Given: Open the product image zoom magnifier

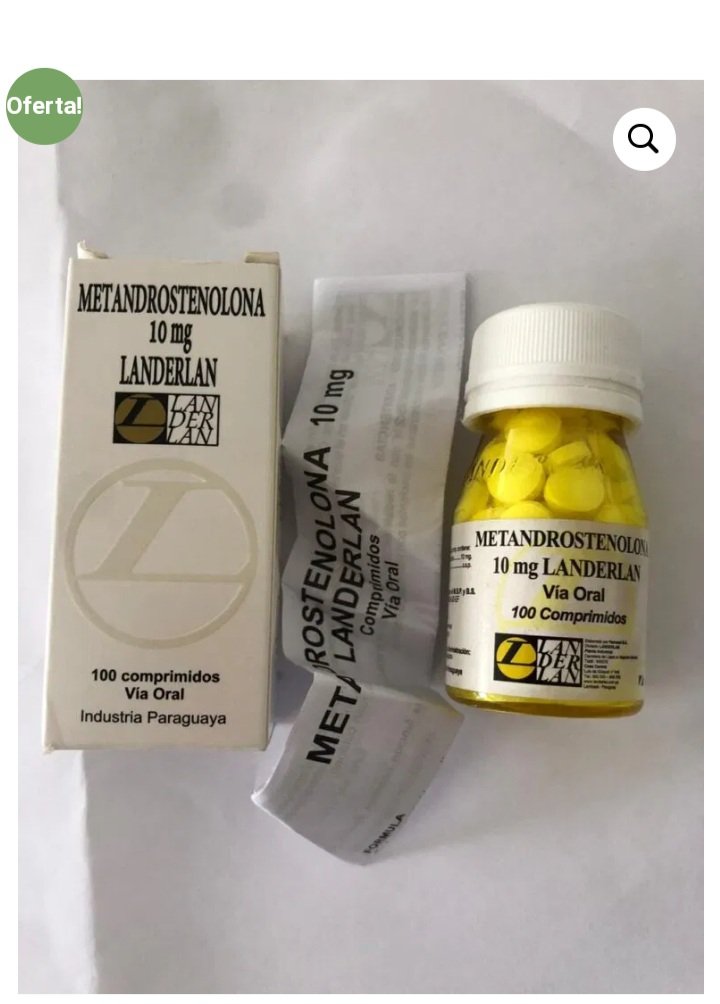Looking at the screenshot, I should coord(644,139).
